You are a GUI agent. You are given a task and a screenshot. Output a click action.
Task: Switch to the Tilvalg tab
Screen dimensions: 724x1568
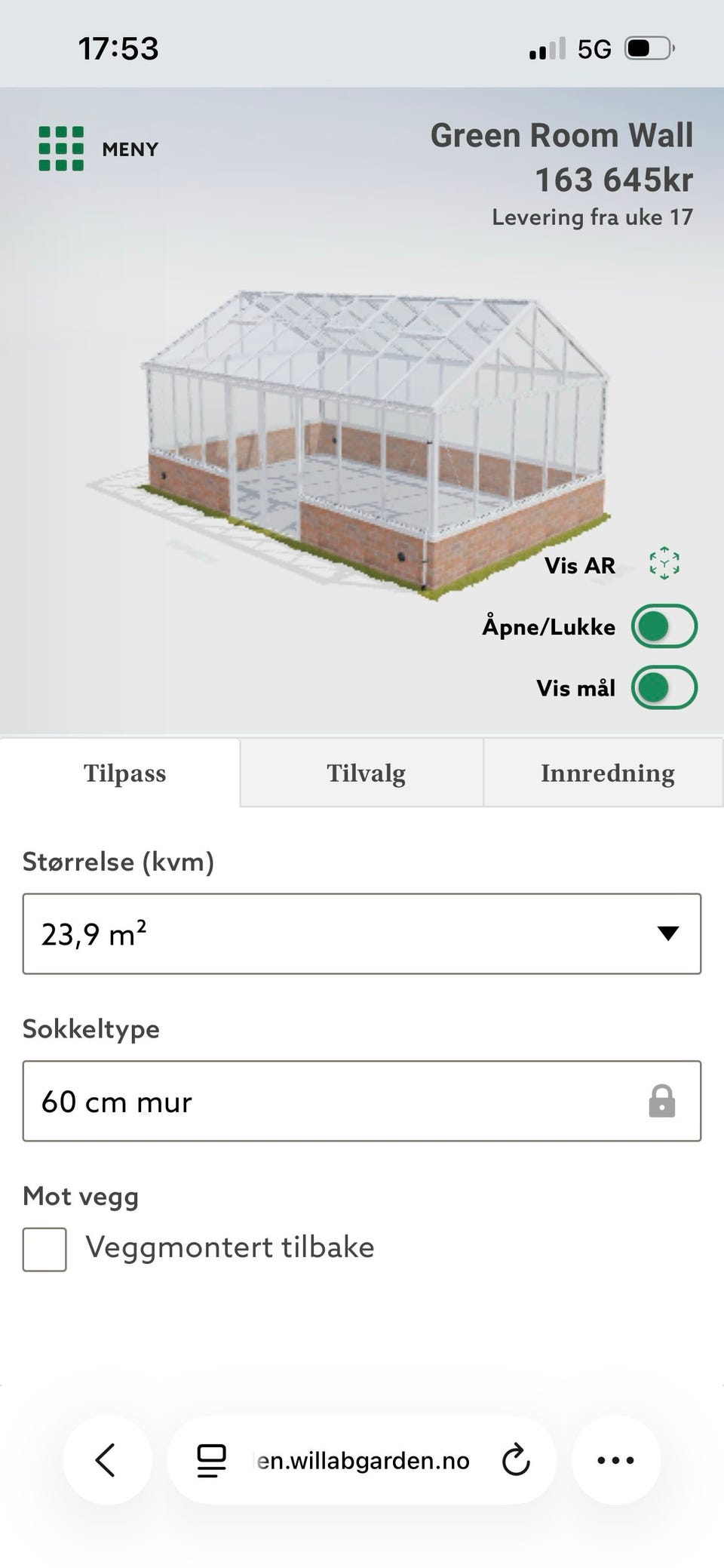(x=366, y=772)
